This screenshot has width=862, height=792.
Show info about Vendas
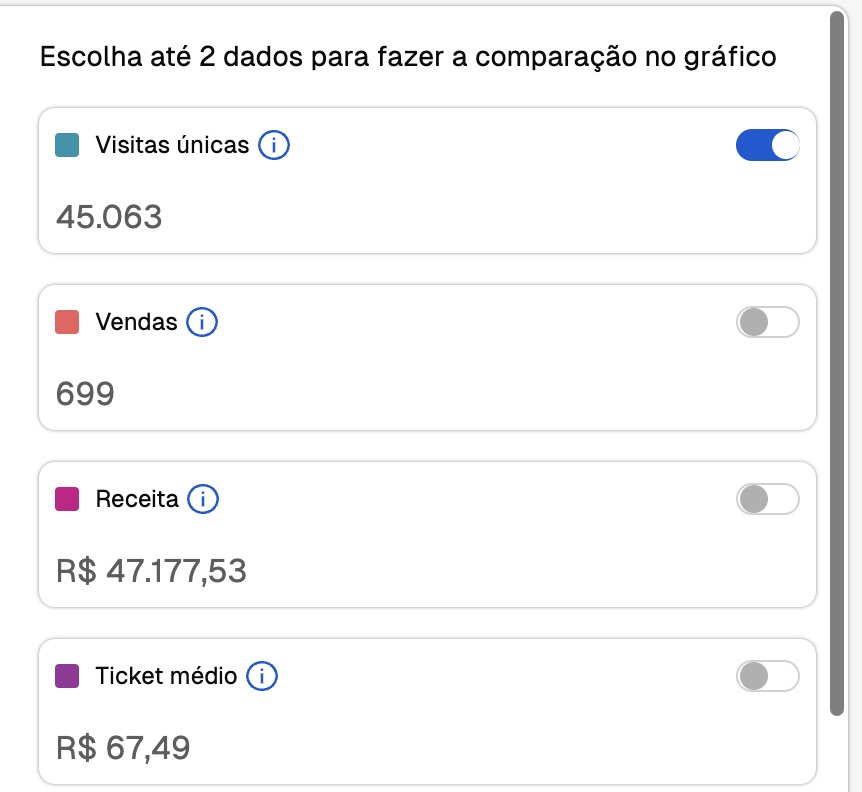coord(203,322)
